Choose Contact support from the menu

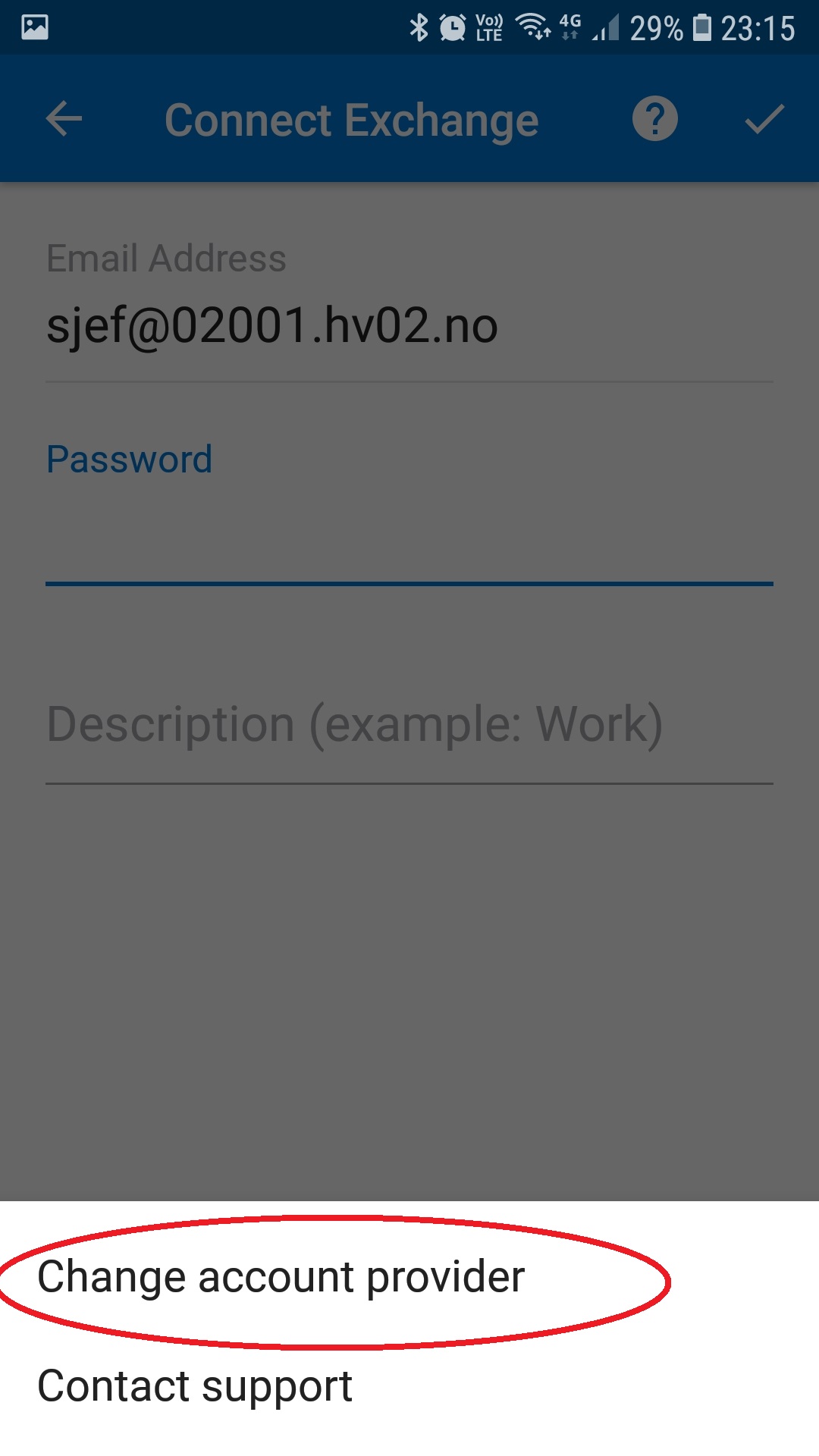(x=195, y=1386)
